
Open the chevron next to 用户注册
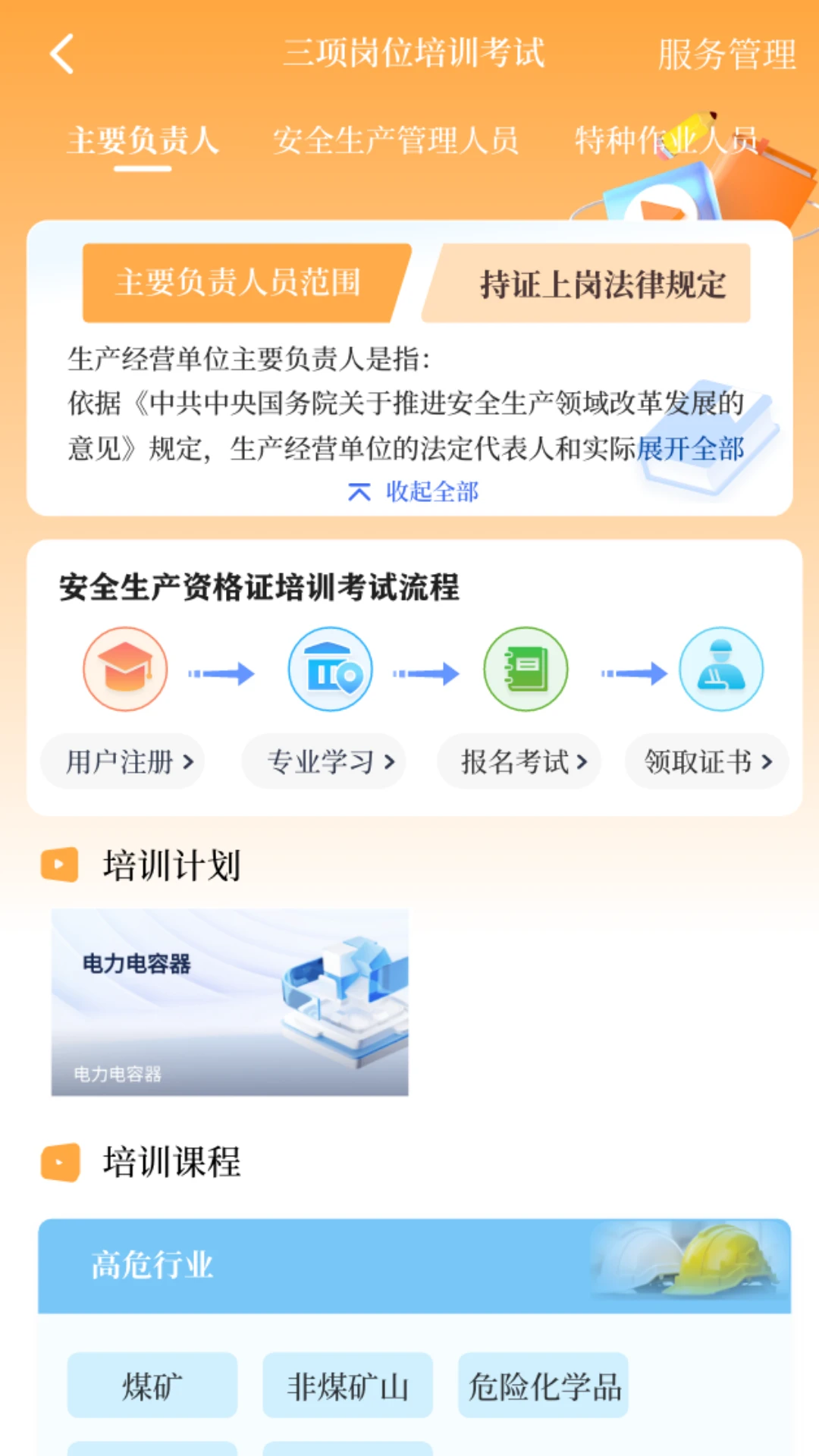(190, 763)
